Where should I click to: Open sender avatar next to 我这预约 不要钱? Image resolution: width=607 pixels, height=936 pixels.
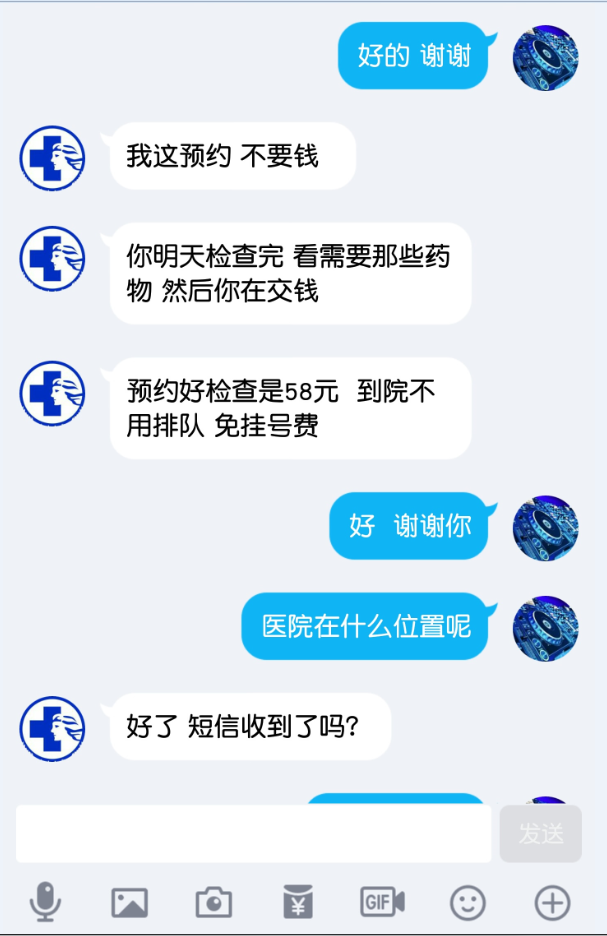pyautogui.click(x=52, y=157)
